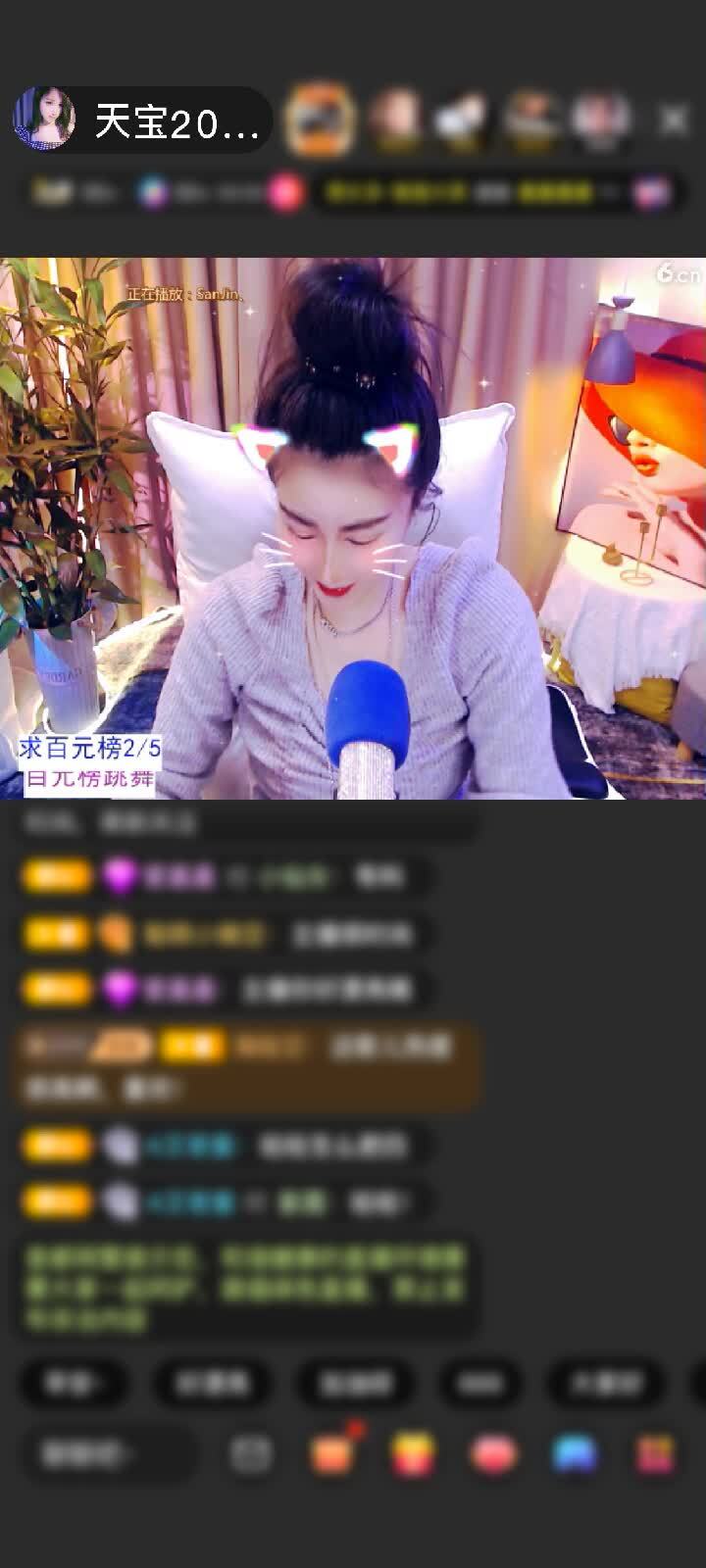Image resolution: width=706 pixels, height=1568 pixels.
Task: Close the live stream room
Action: (674, 121)
